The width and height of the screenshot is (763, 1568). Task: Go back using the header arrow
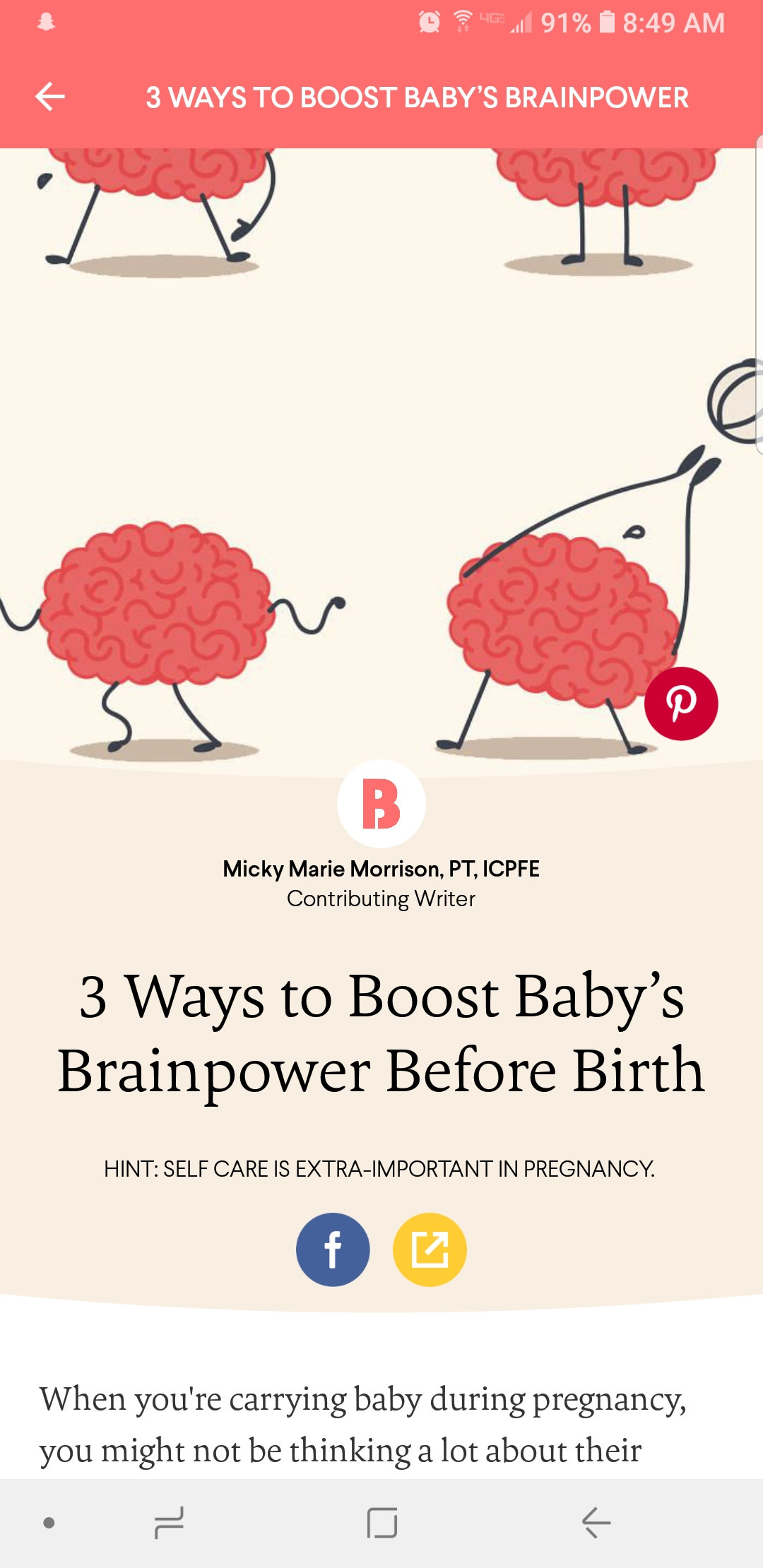50,97
